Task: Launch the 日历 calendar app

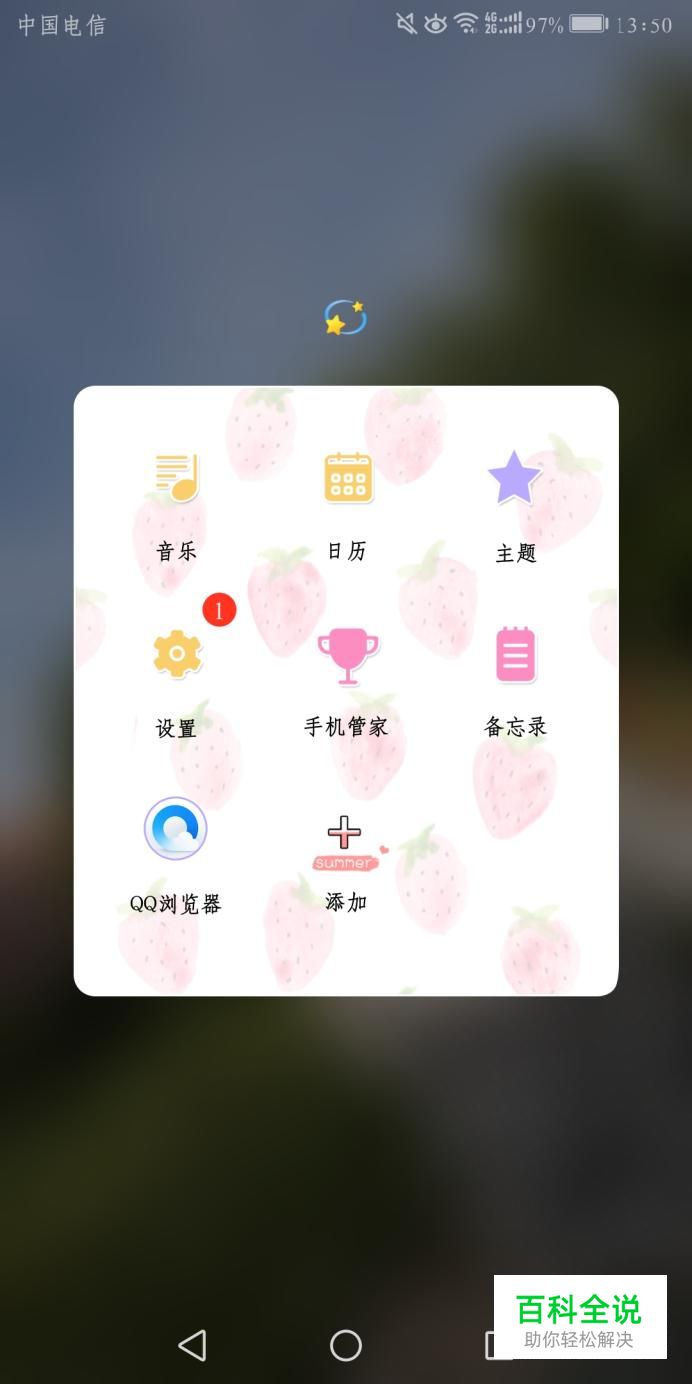Action: pos(347,479)
